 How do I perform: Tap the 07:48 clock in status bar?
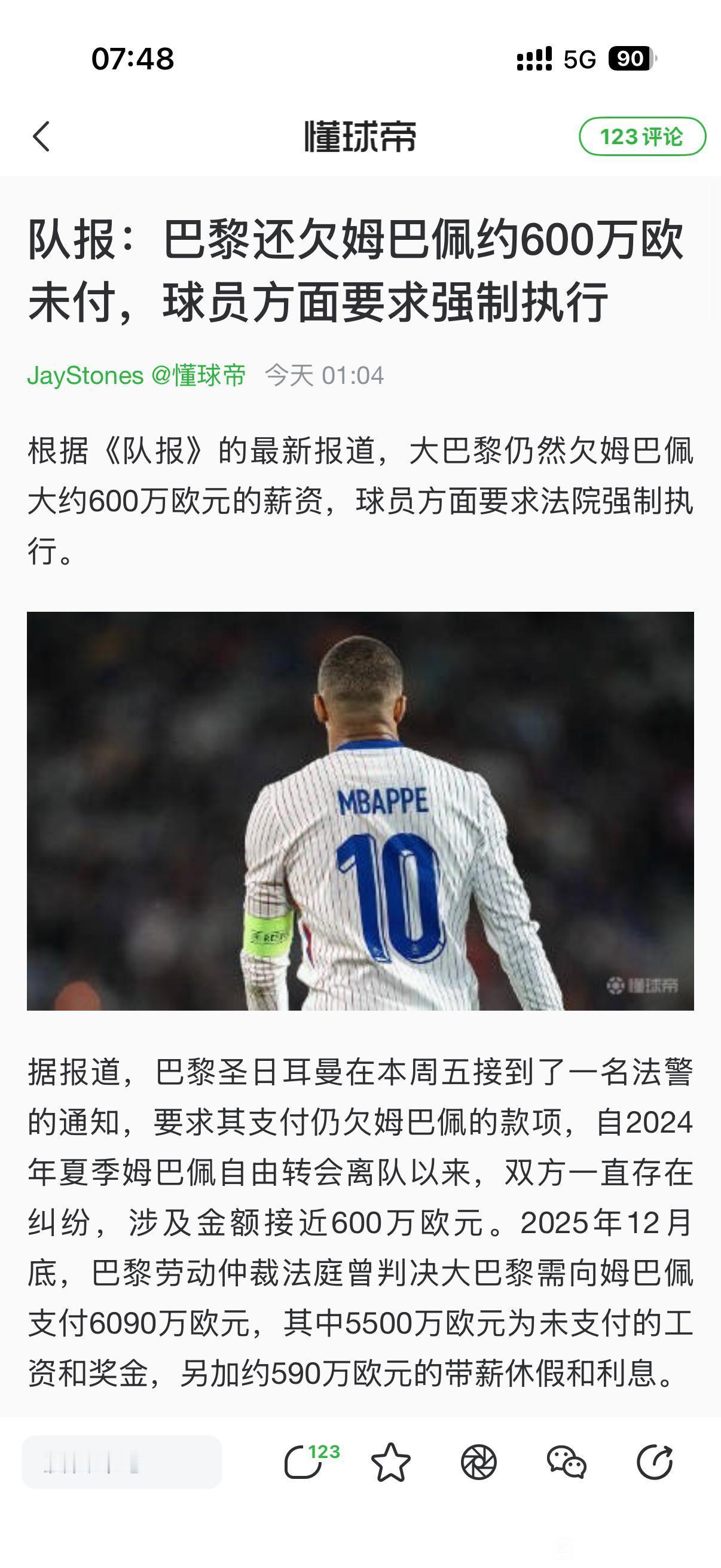point(134,56)
